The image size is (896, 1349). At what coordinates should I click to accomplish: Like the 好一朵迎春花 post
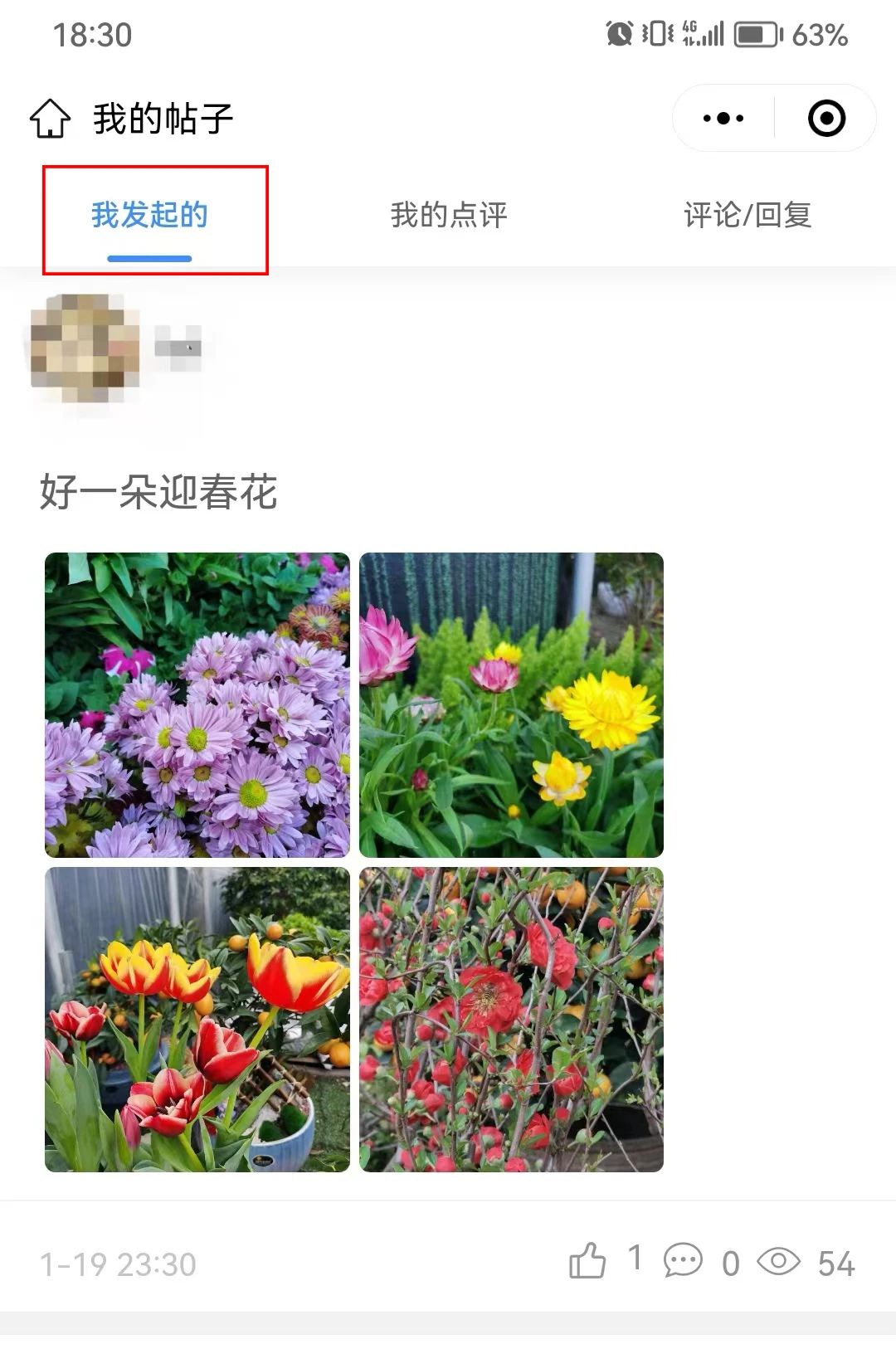587,1262
